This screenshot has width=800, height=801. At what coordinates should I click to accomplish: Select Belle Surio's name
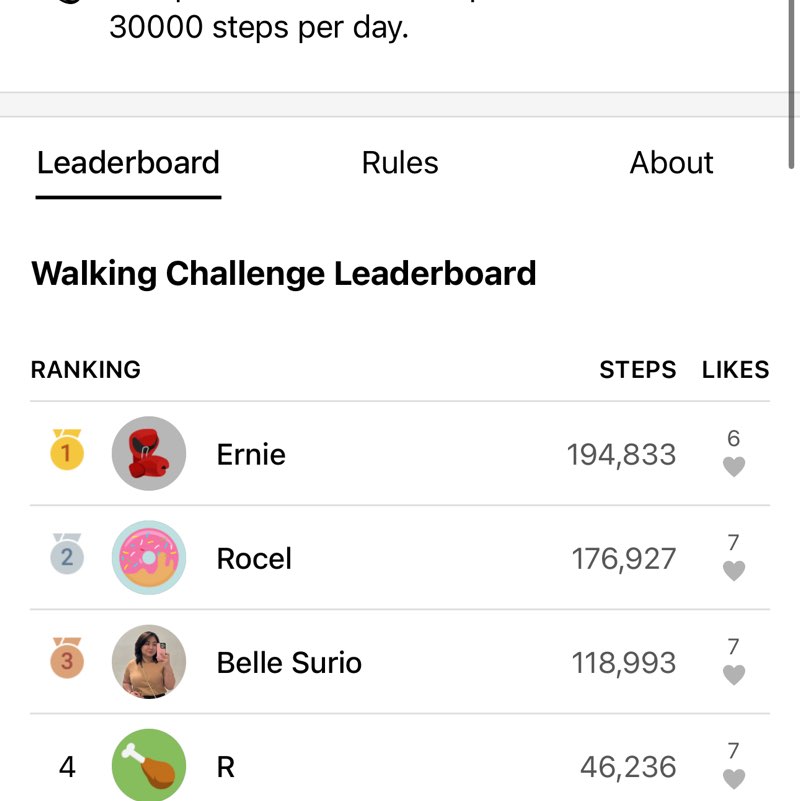coord(289,662)
